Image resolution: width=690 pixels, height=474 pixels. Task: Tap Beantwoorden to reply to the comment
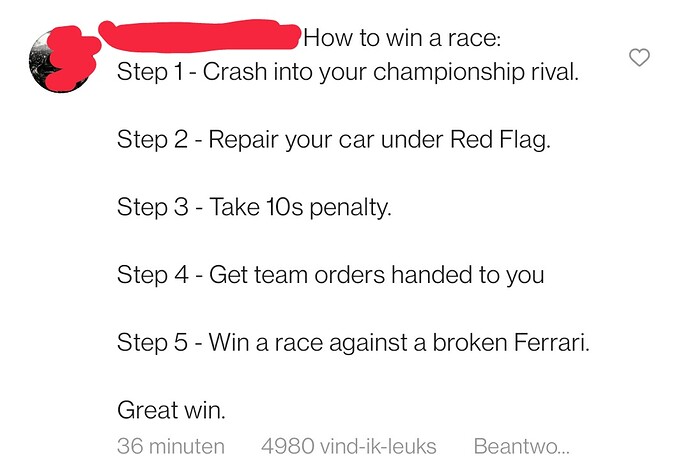click(x=520, y=446)
